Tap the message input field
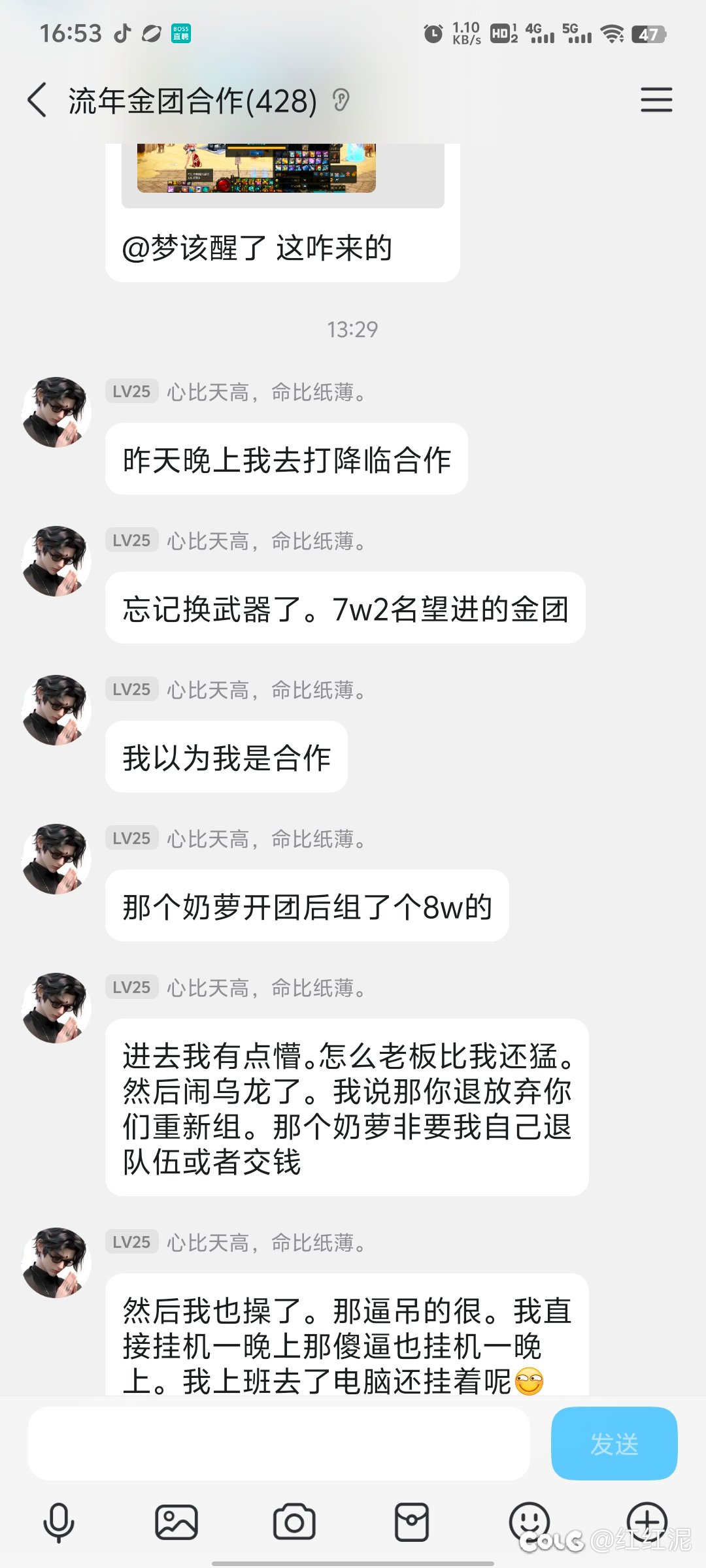Viewport: 706px width, 1568px height. coord(279,1443)
